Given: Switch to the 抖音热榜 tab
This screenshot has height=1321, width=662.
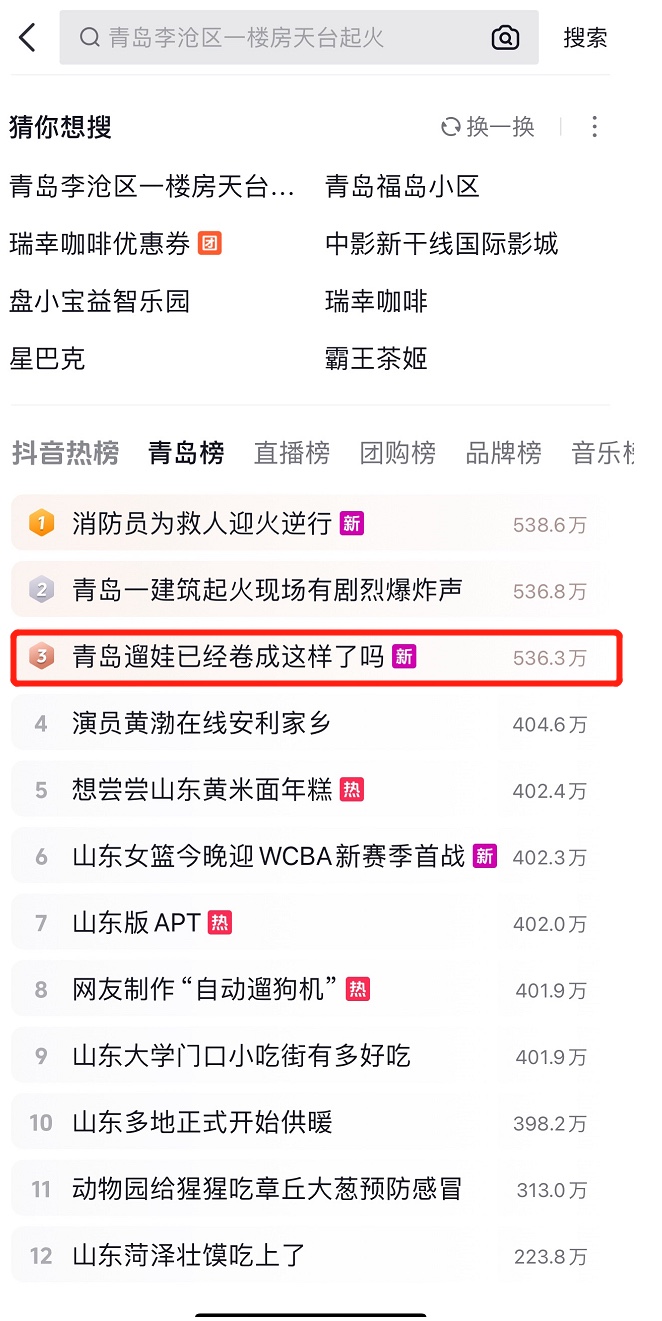Looking at the screenshot, I should (x=65, y=453).
